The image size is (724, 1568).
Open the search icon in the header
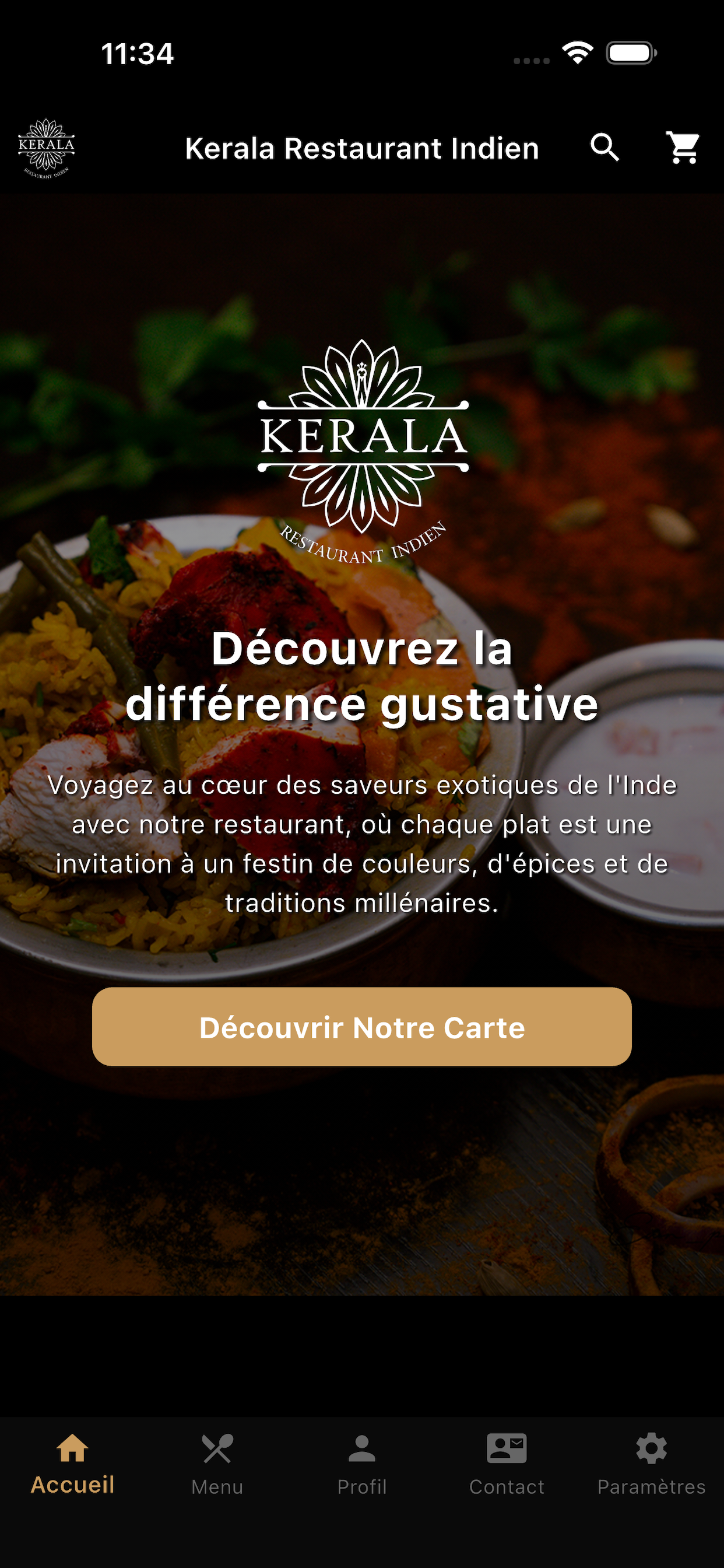point(604,148)
